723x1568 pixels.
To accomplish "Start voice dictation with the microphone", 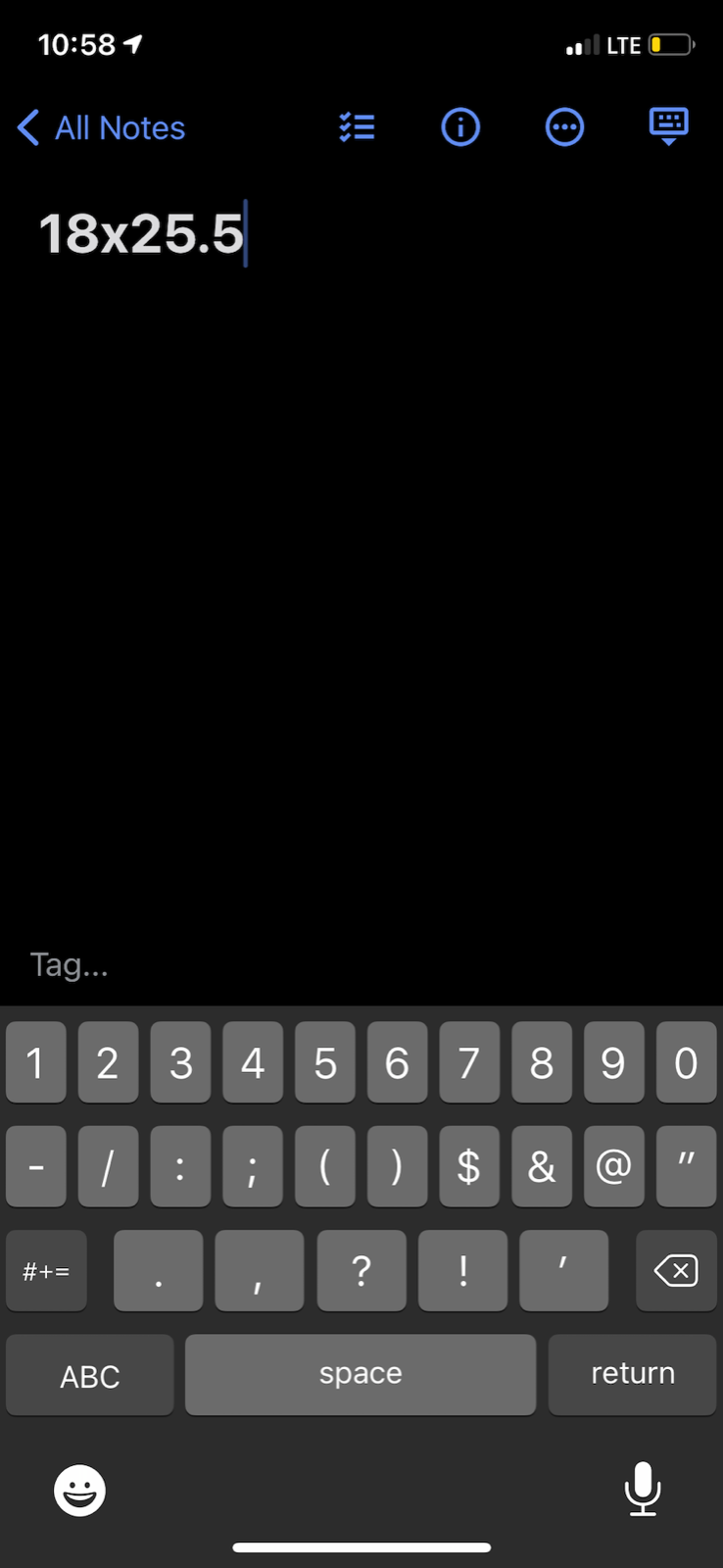I will point(643,1489).
